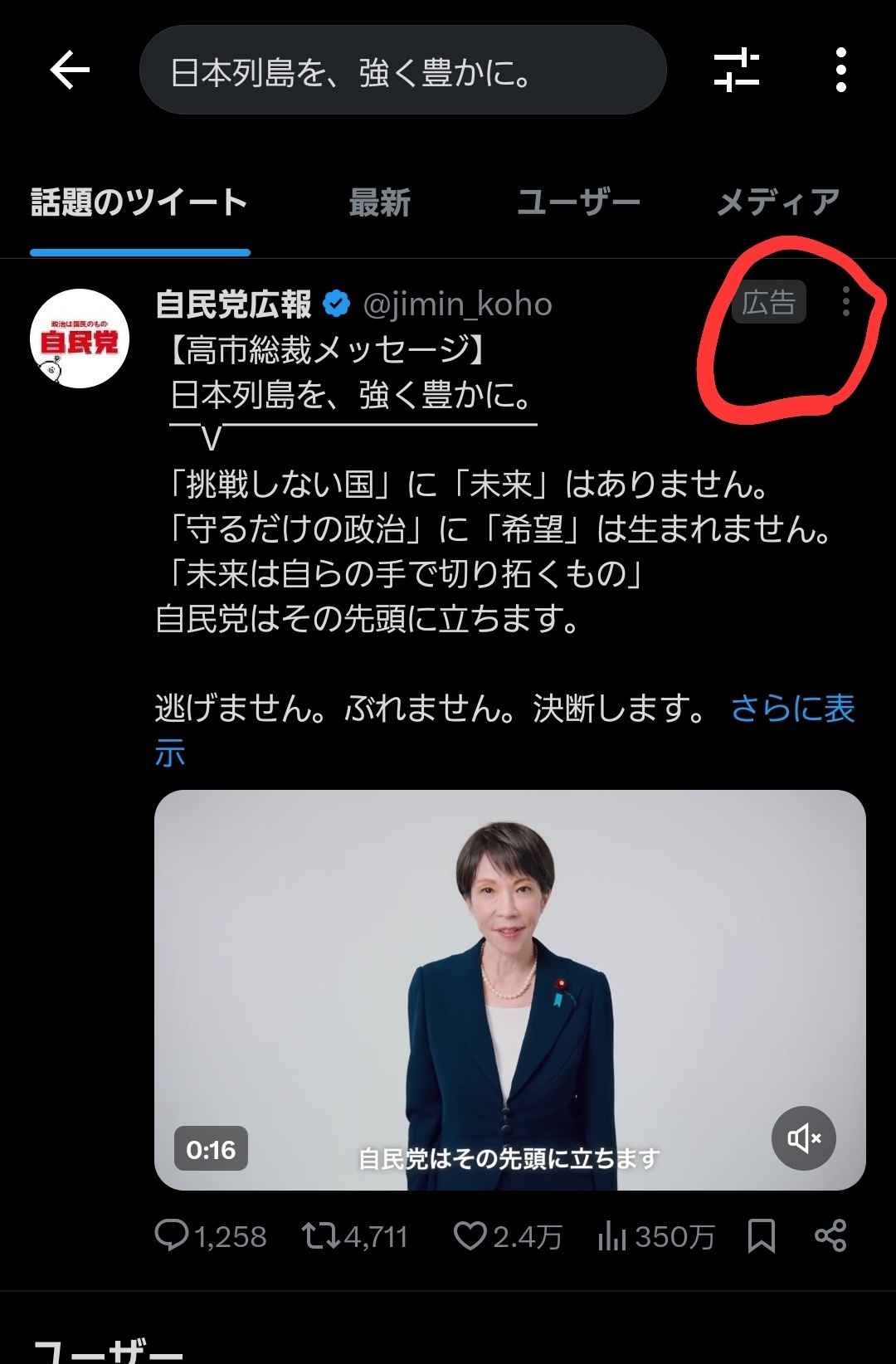Open the top-right overflow menu

(840, 70)
